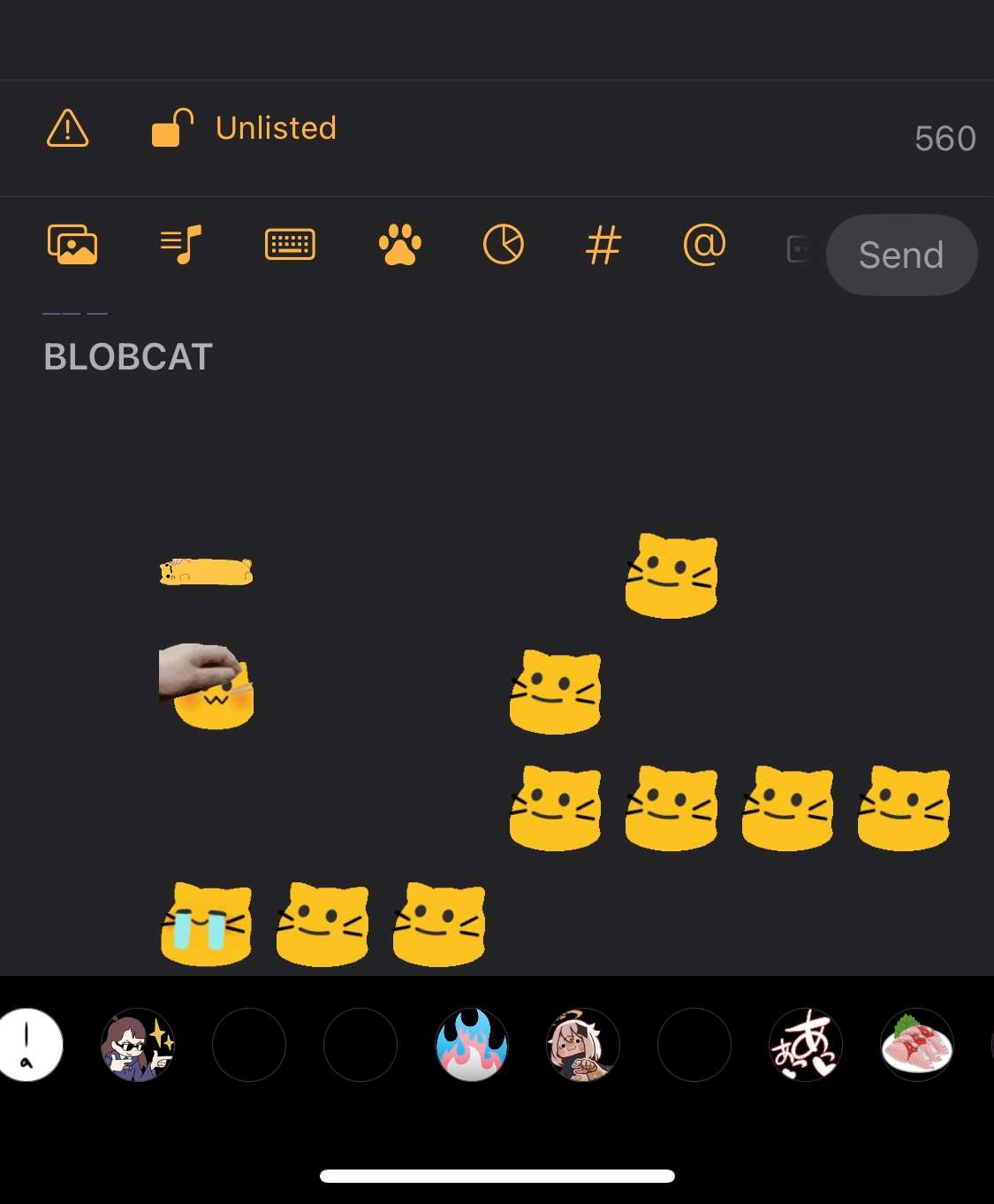994x1204 pixels.
Task: Insert the blobcat being petted emoji
Action: (x=206, y=687)
